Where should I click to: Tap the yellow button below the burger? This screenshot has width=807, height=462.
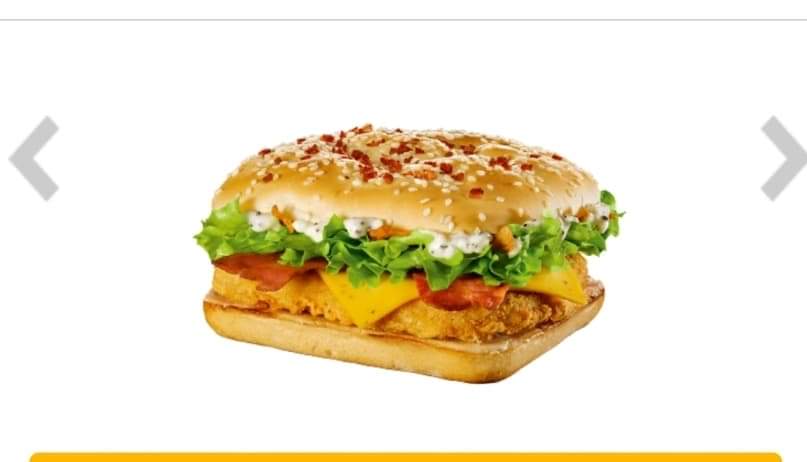pos(405,457)
